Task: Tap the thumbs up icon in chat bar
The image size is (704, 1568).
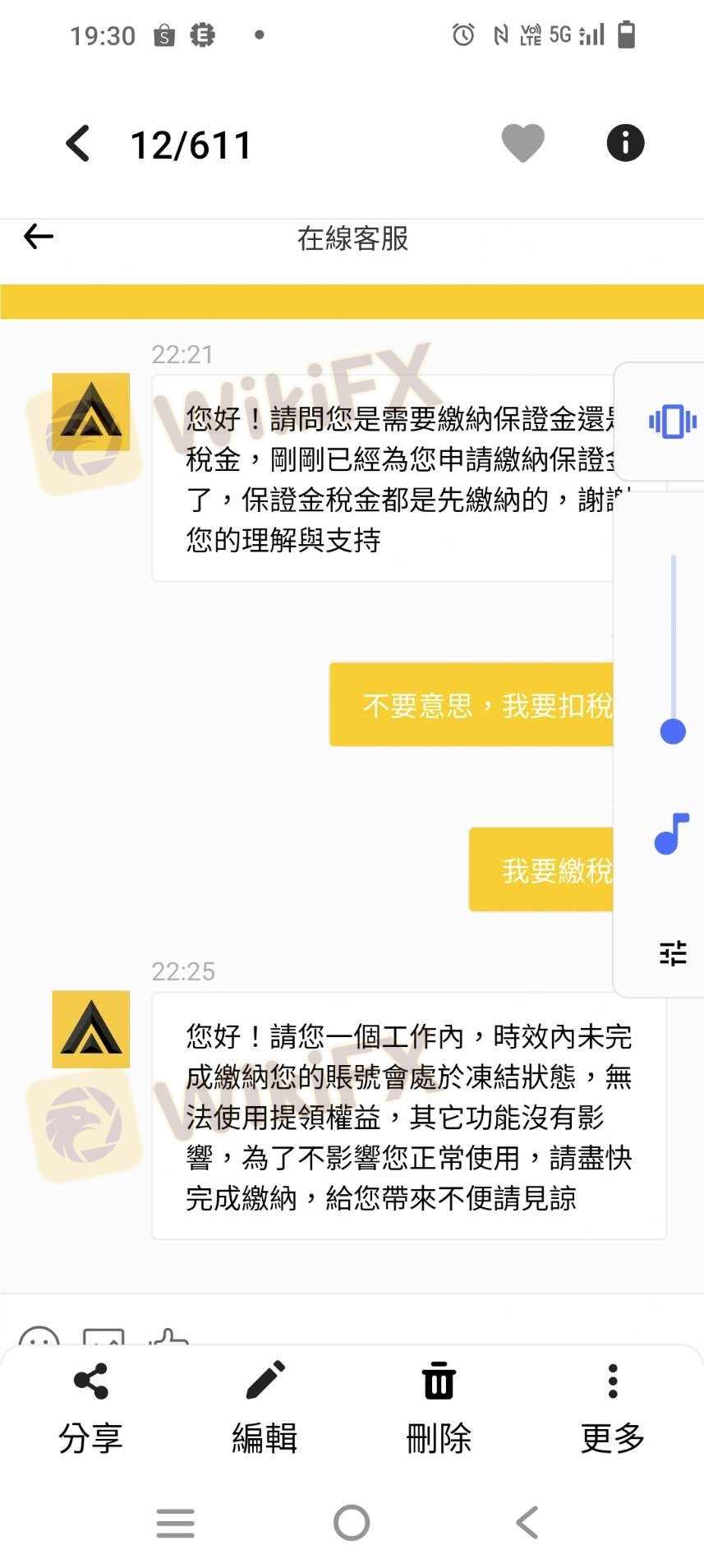Action: click(170, 1338)
